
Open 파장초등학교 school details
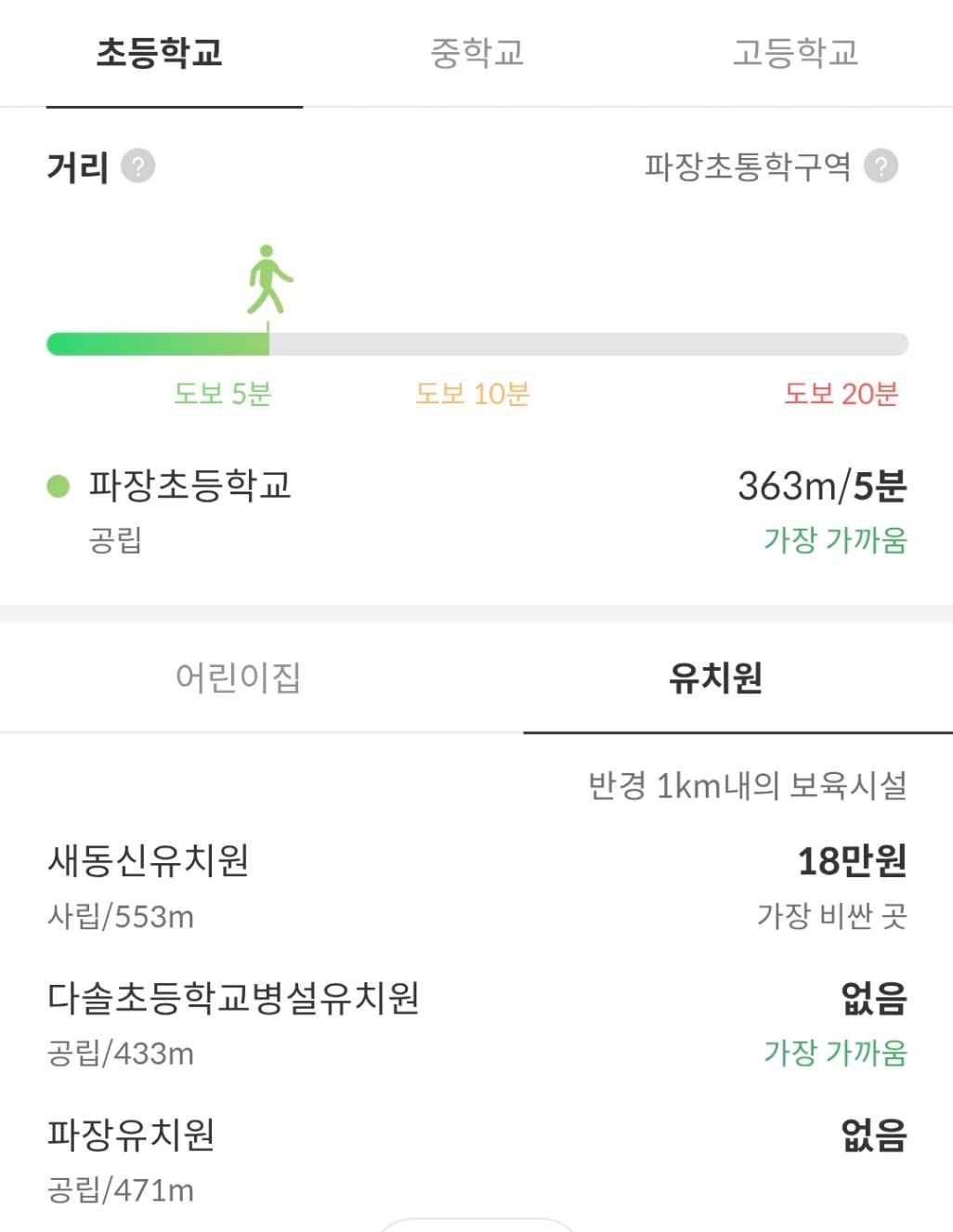[189, 486]
